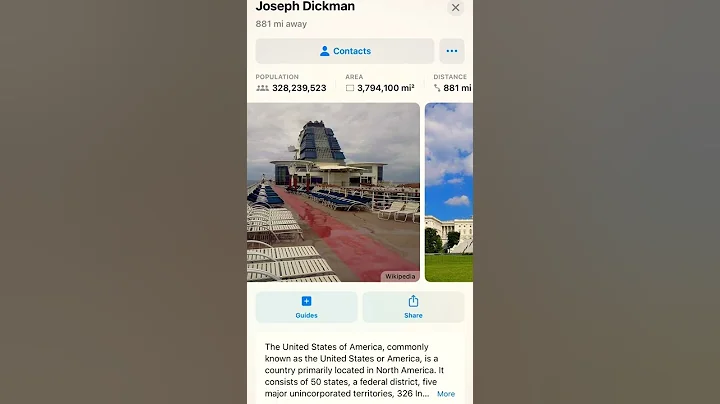
Task: Tap the Contacts button
Action: [345, 51]
